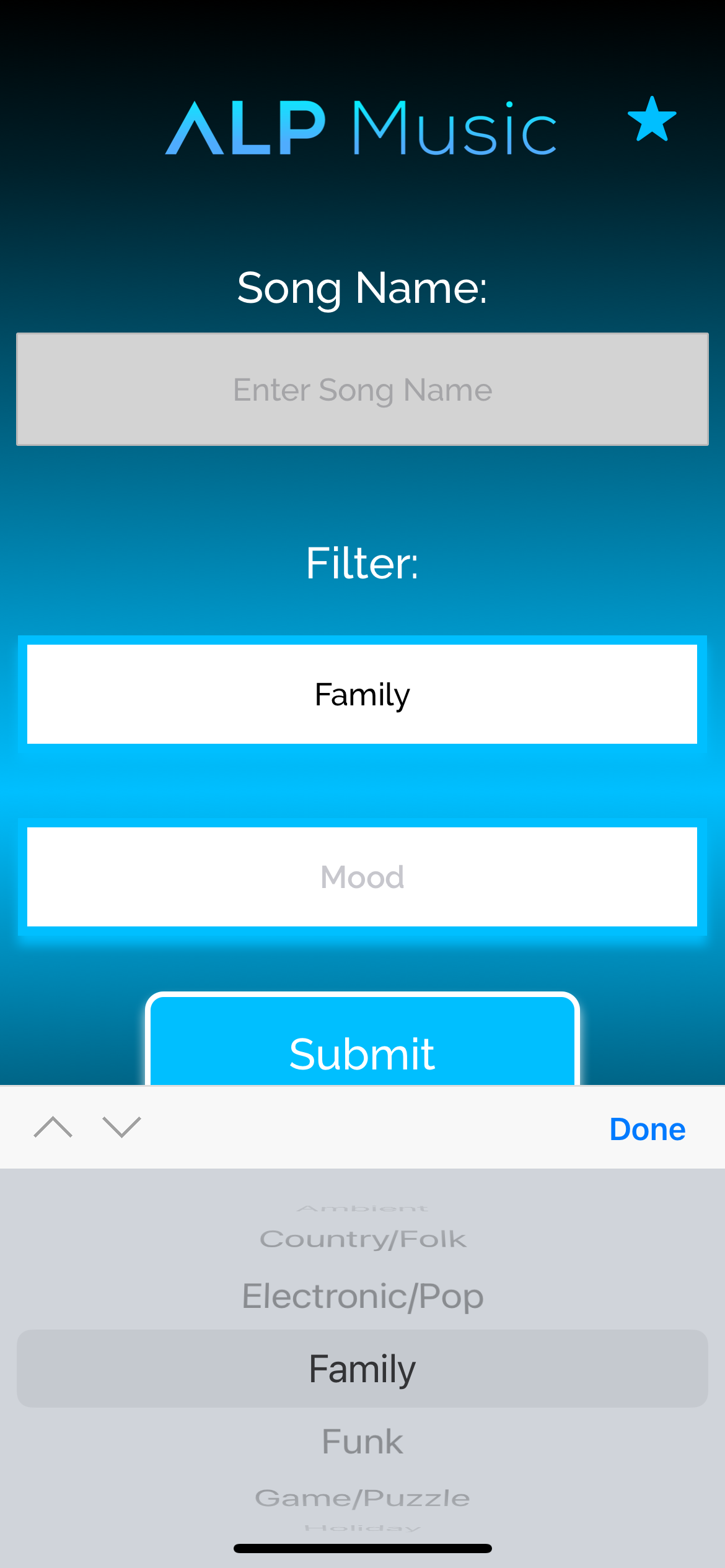Tap Done to close the picker
The image size is (725, 1568).
[647, 1129]
